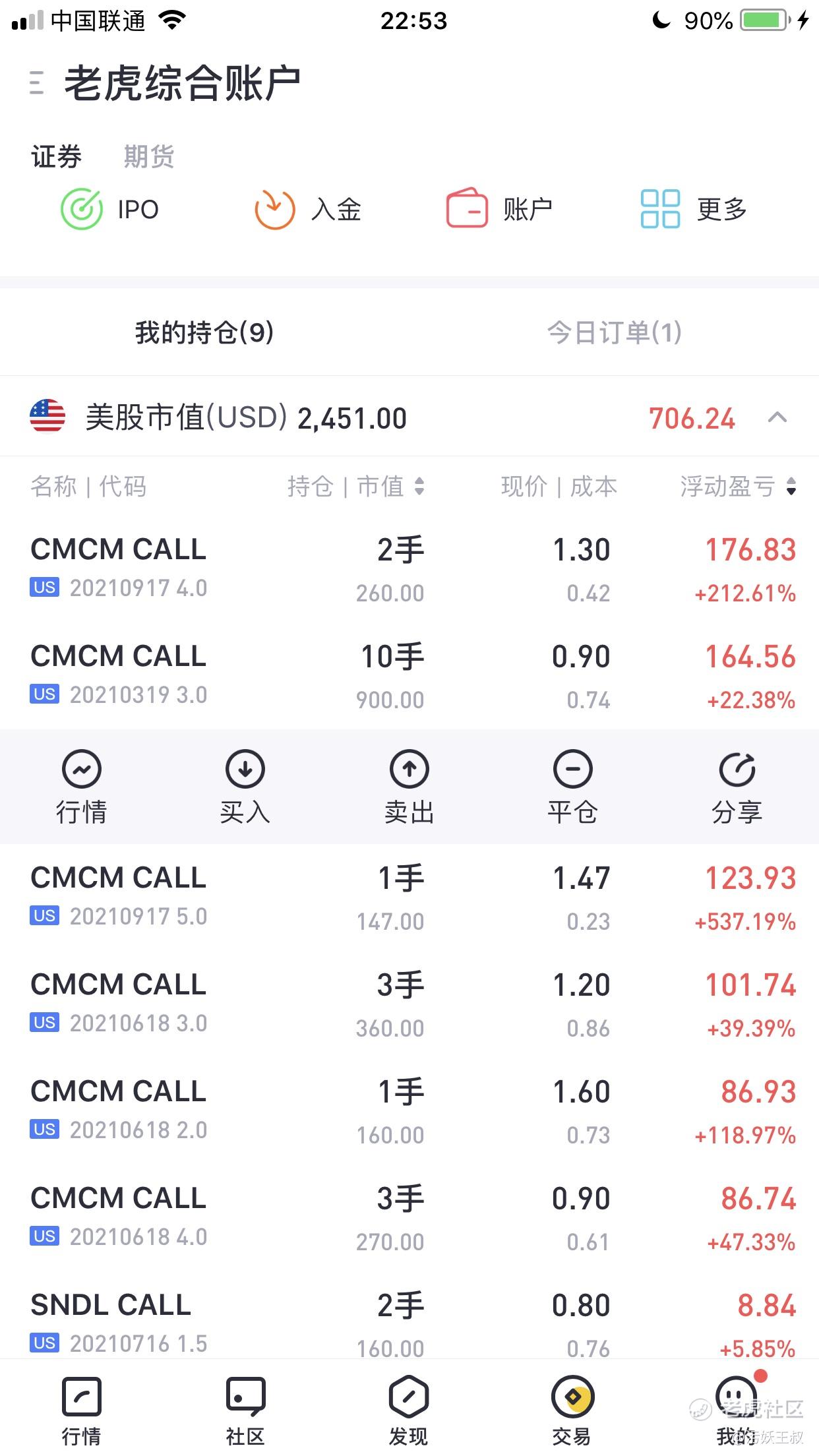The height and width of the screenshot is (1456, 819).
Task: View 行情 quote for selected position
Action: click(82, 787)
